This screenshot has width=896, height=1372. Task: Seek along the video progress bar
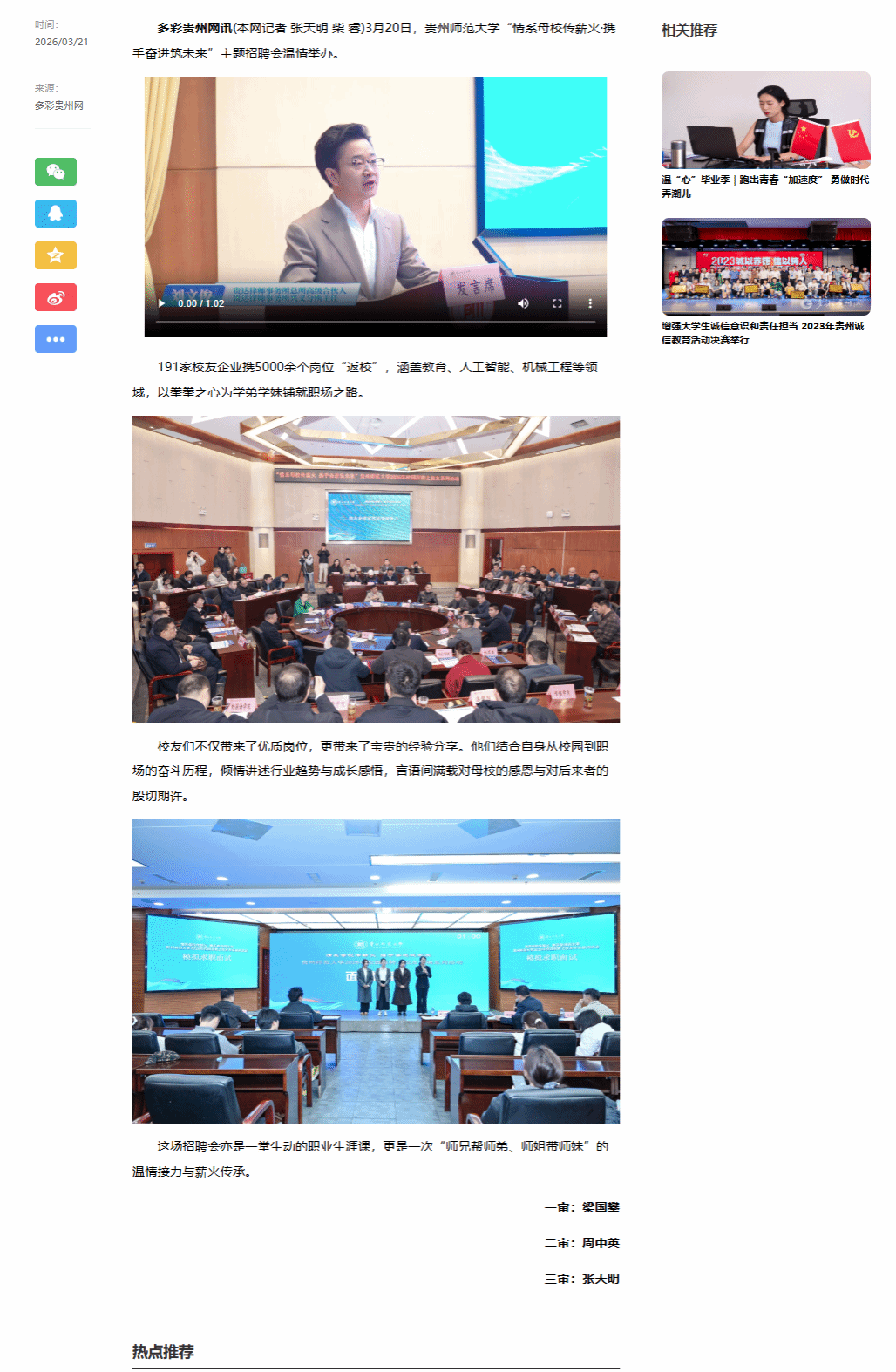pyautogui.click(x=375, y=322)
